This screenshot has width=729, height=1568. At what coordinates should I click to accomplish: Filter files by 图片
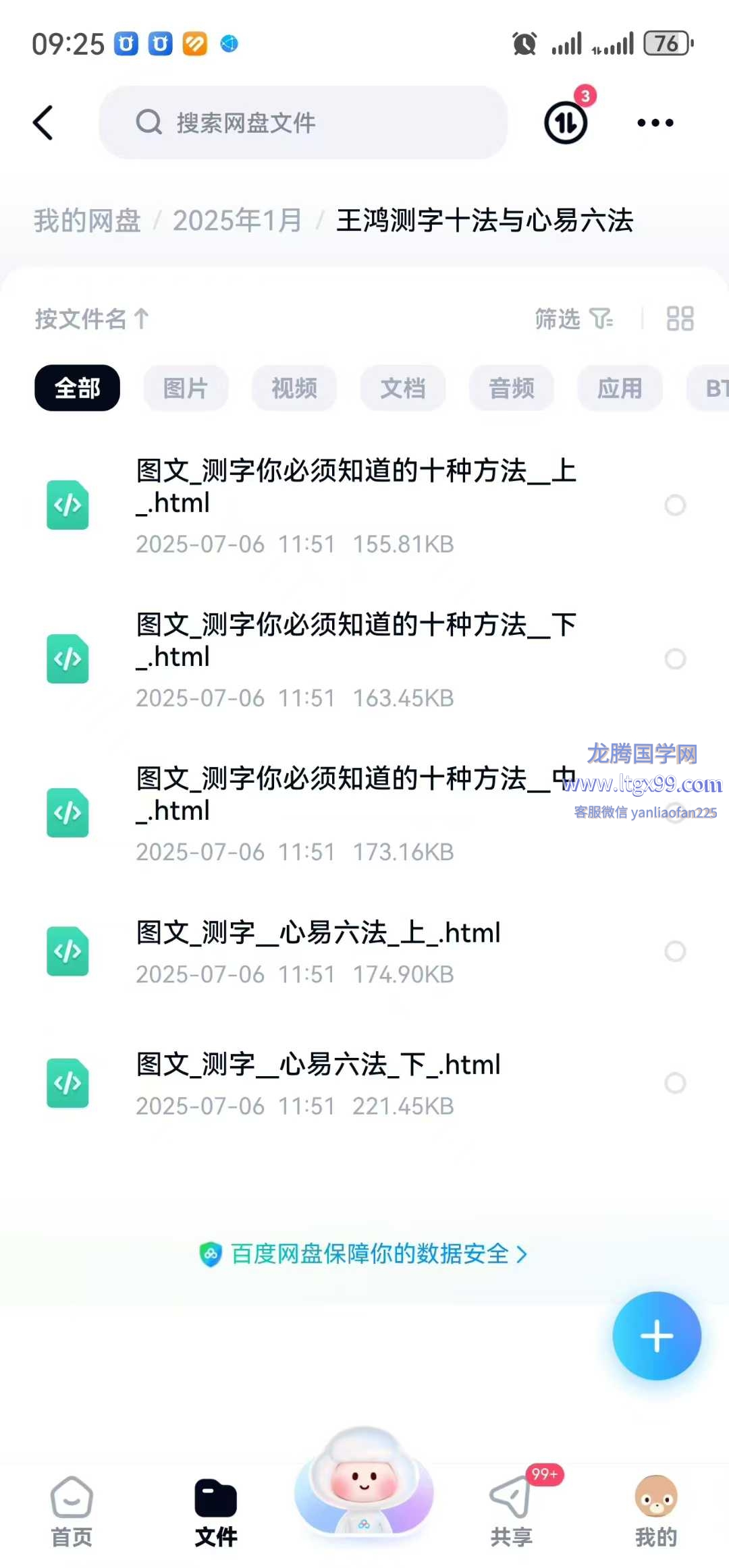tap(186, 388)
